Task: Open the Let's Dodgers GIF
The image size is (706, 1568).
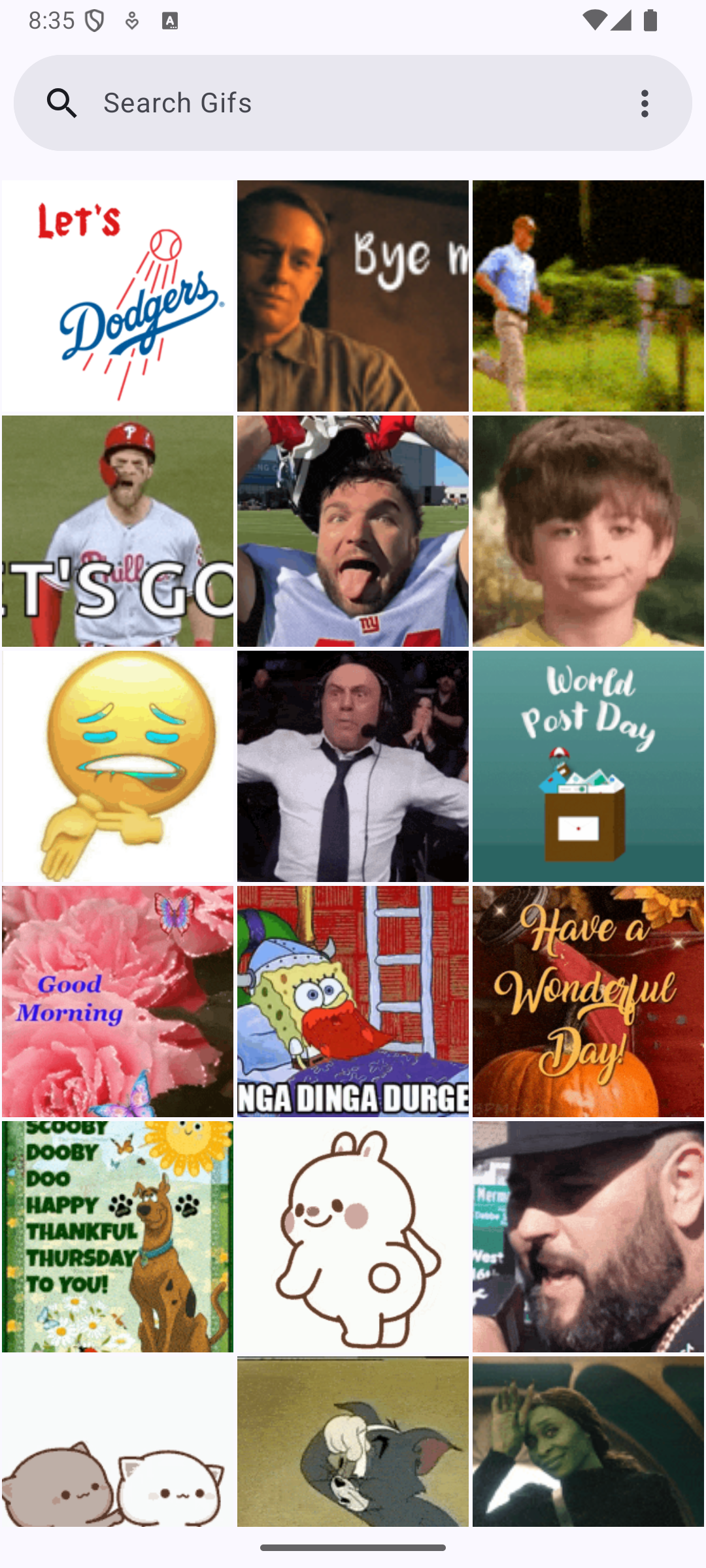Action: [x=118, y=296]
